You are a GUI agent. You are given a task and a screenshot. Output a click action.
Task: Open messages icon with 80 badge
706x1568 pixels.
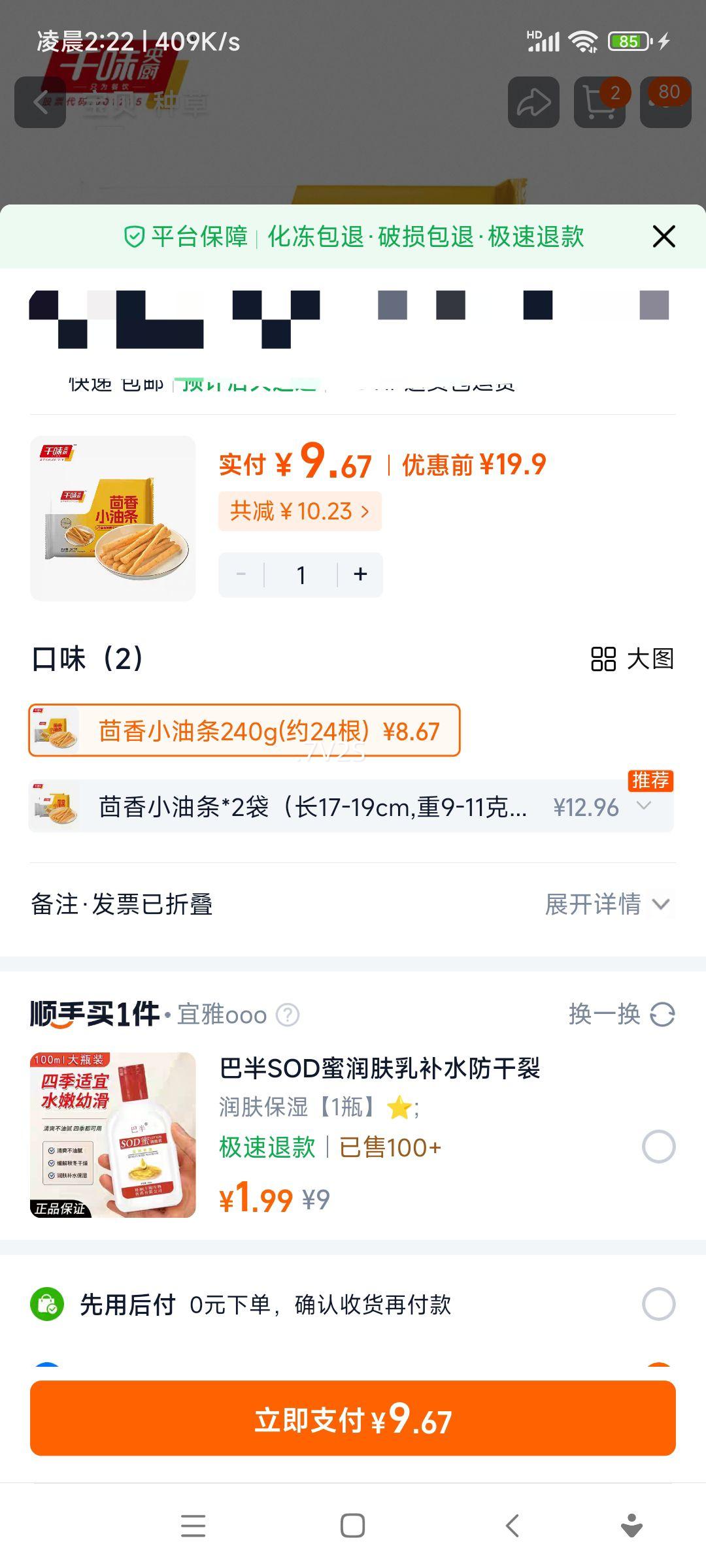665,102
